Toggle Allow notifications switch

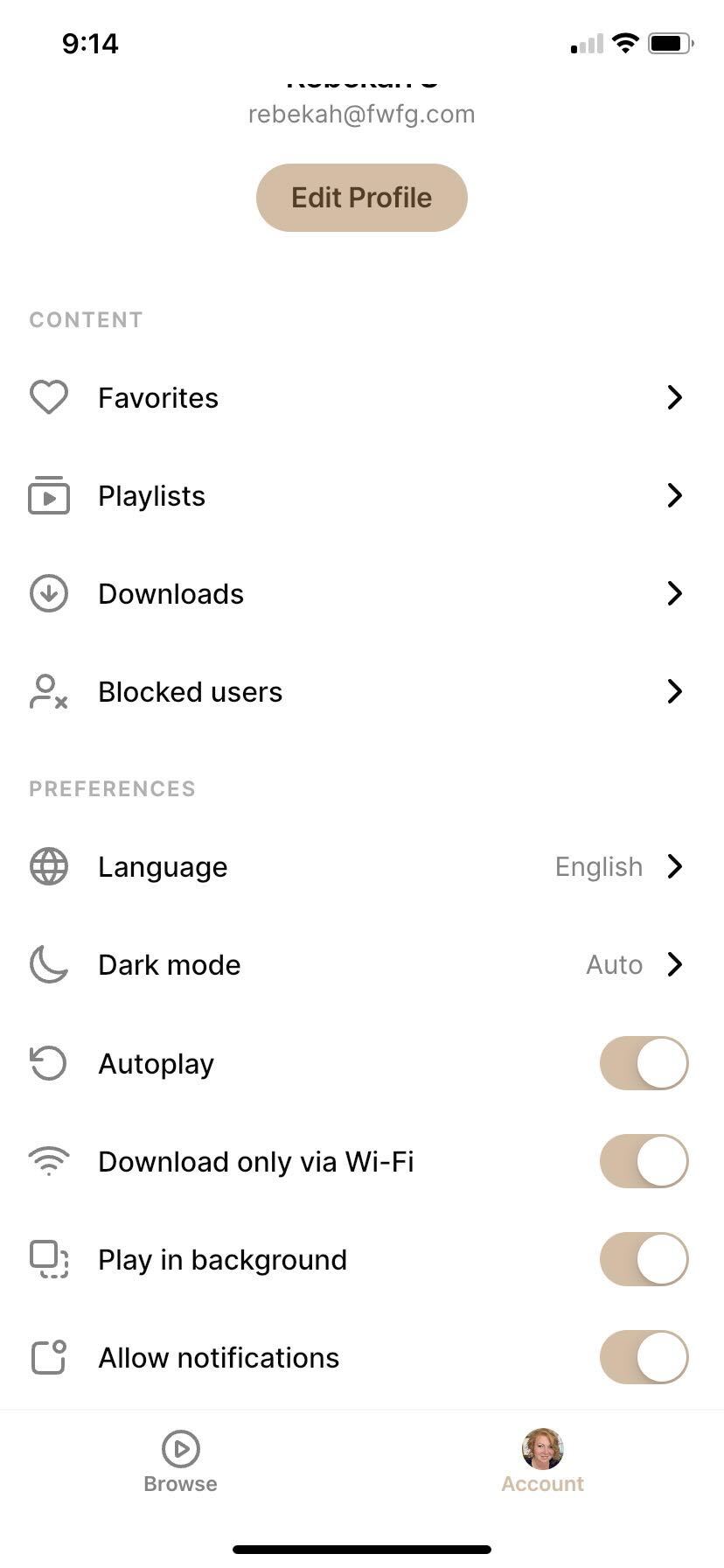644,1357
